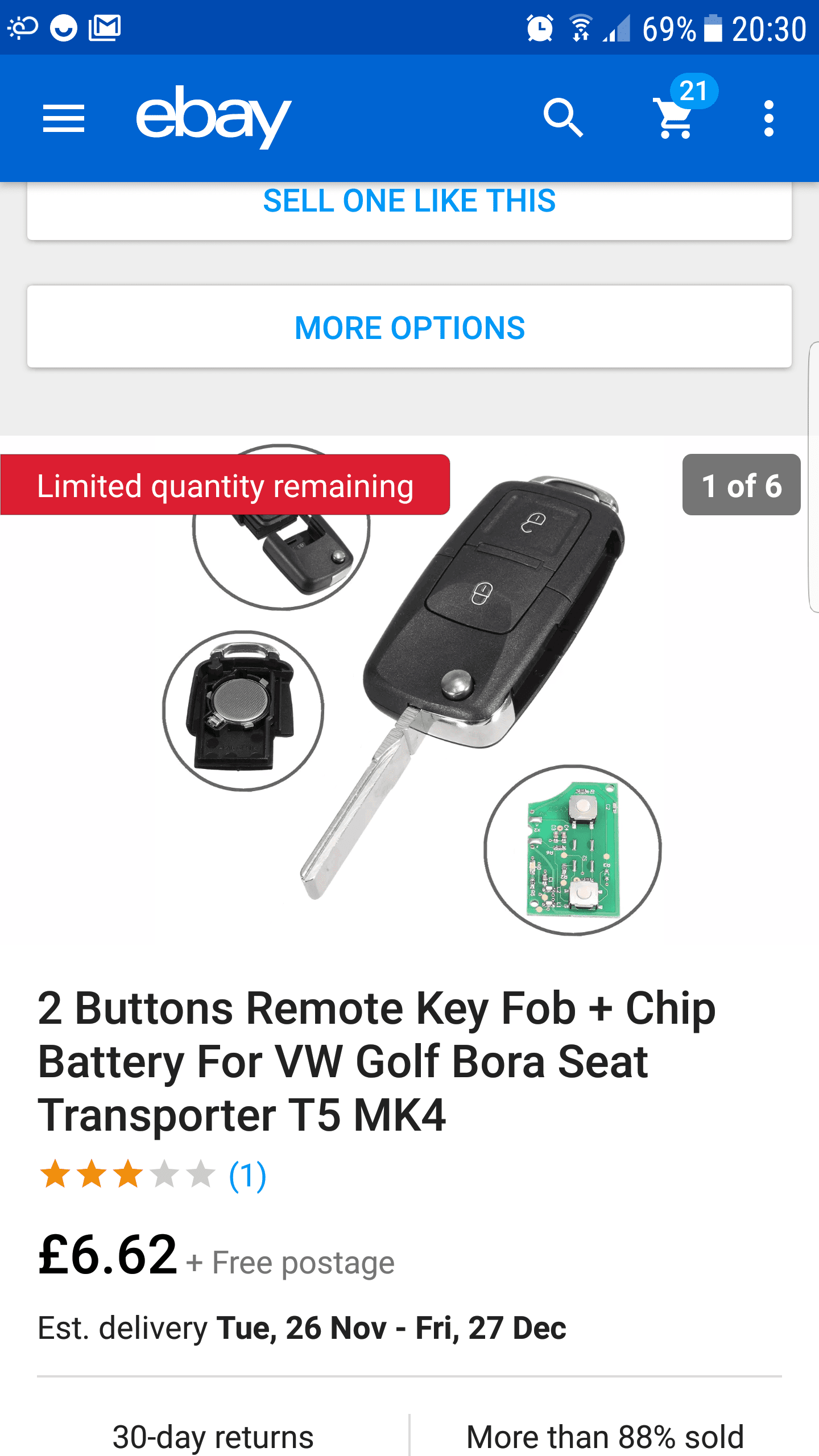Viewport: 819px width, 1456px height.
Task: Tap Sell One Like This
Action: tap(409, 202)
